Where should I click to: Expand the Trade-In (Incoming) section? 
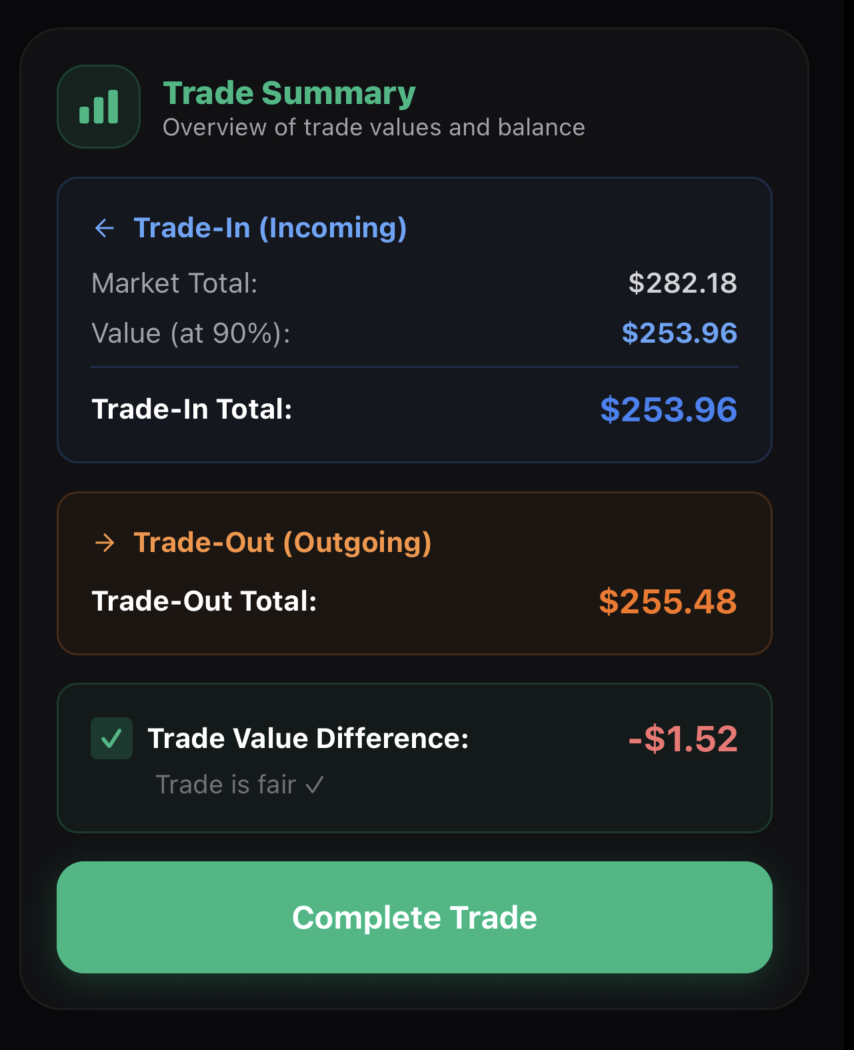(270, 228)
